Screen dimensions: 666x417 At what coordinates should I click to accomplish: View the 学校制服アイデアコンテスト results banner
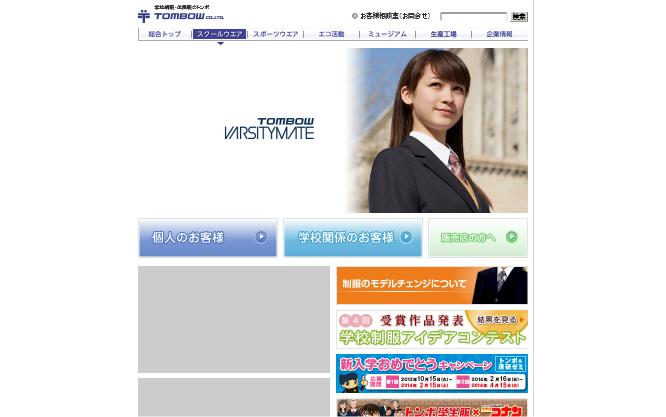tap(431, 329)
